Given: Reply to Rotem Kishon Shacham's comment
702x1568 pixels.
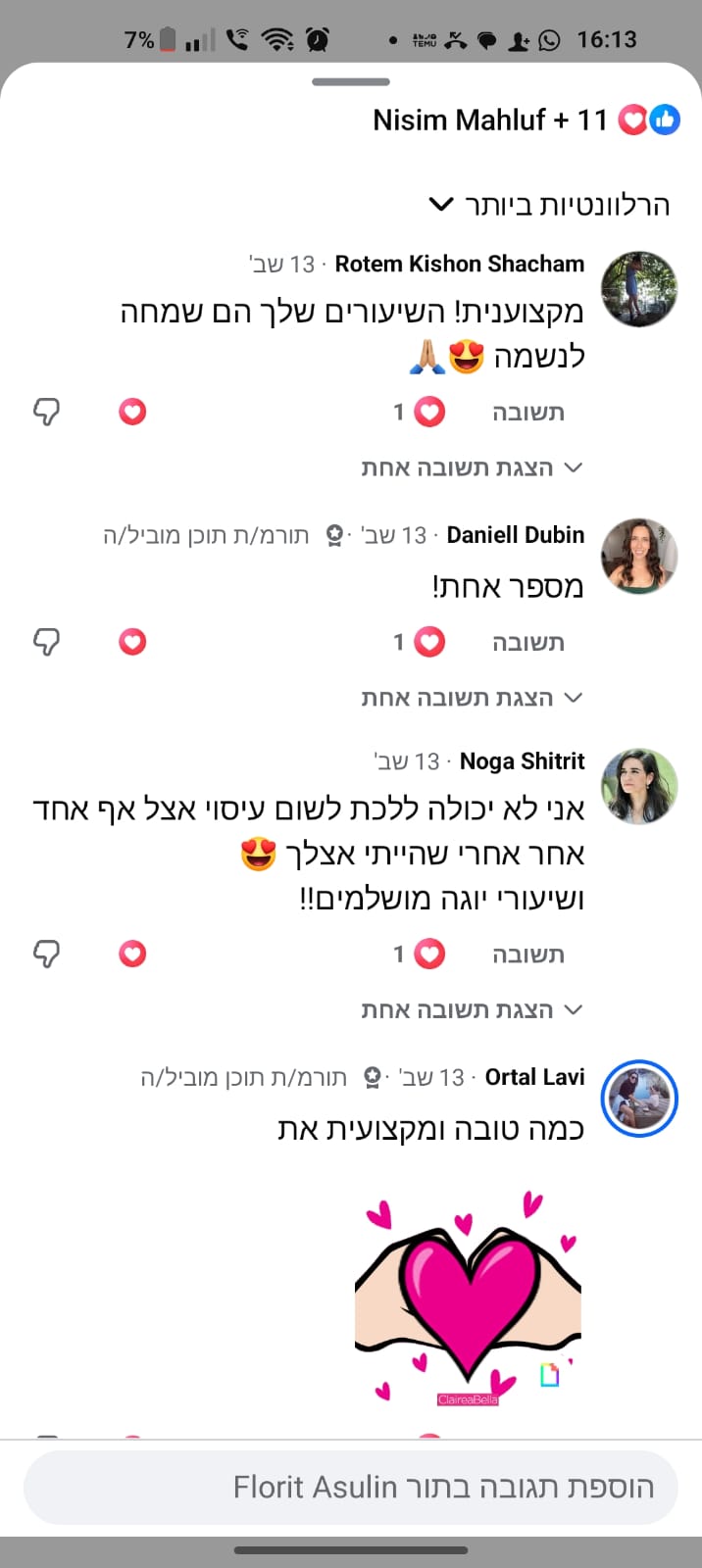Looking at the screenshot, I should pos(527,413).
